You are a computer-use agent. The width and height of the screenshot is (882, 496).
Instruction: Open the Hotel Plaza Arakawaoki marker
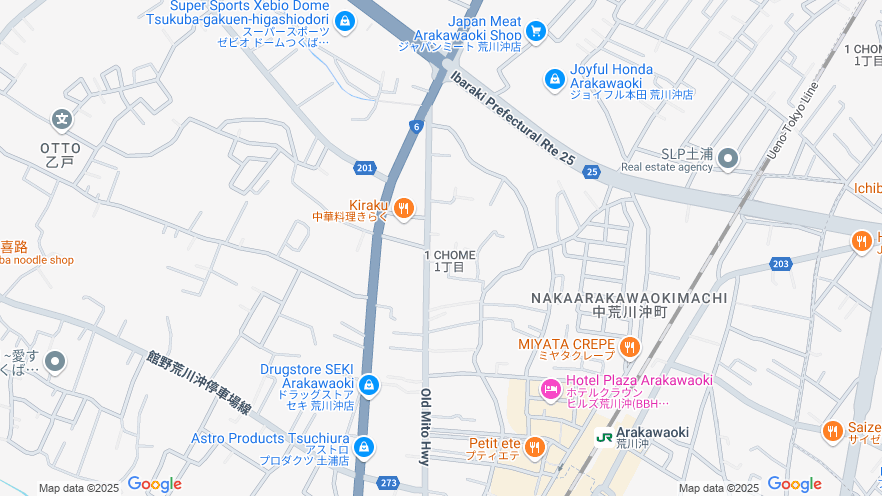[550, 387]
